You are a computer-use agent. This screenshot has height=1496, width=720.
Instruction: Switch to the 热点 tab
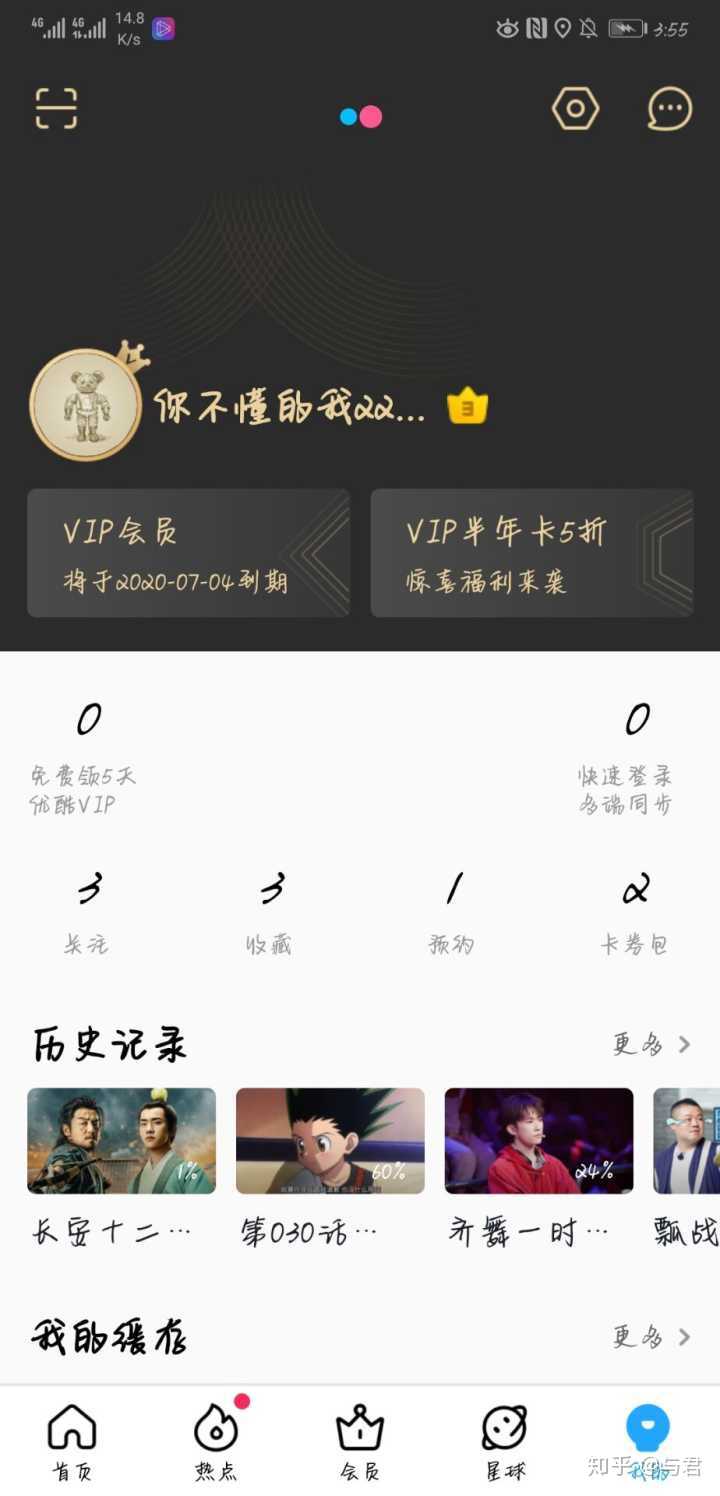[217, 1441]
